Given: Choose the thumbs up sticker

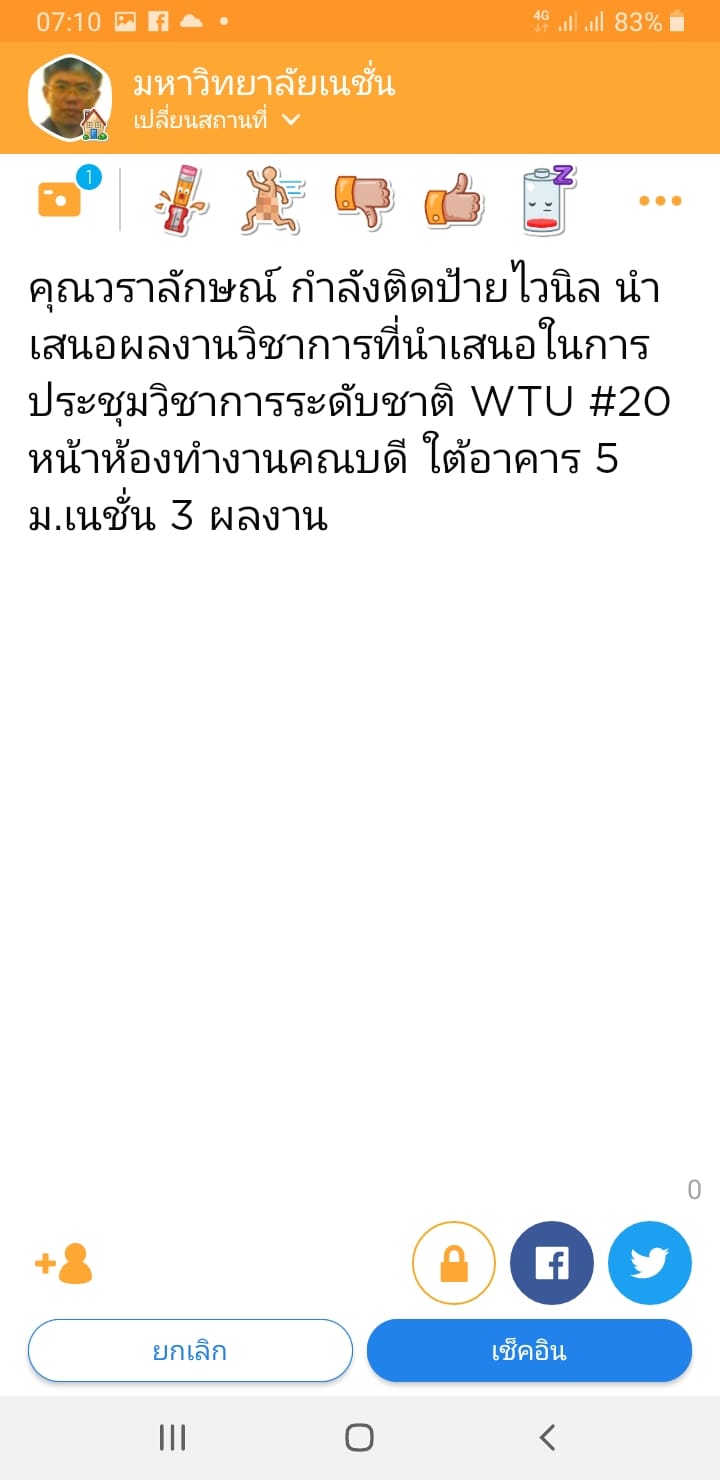Looking at the screenshot, I should tap(453, 200).
